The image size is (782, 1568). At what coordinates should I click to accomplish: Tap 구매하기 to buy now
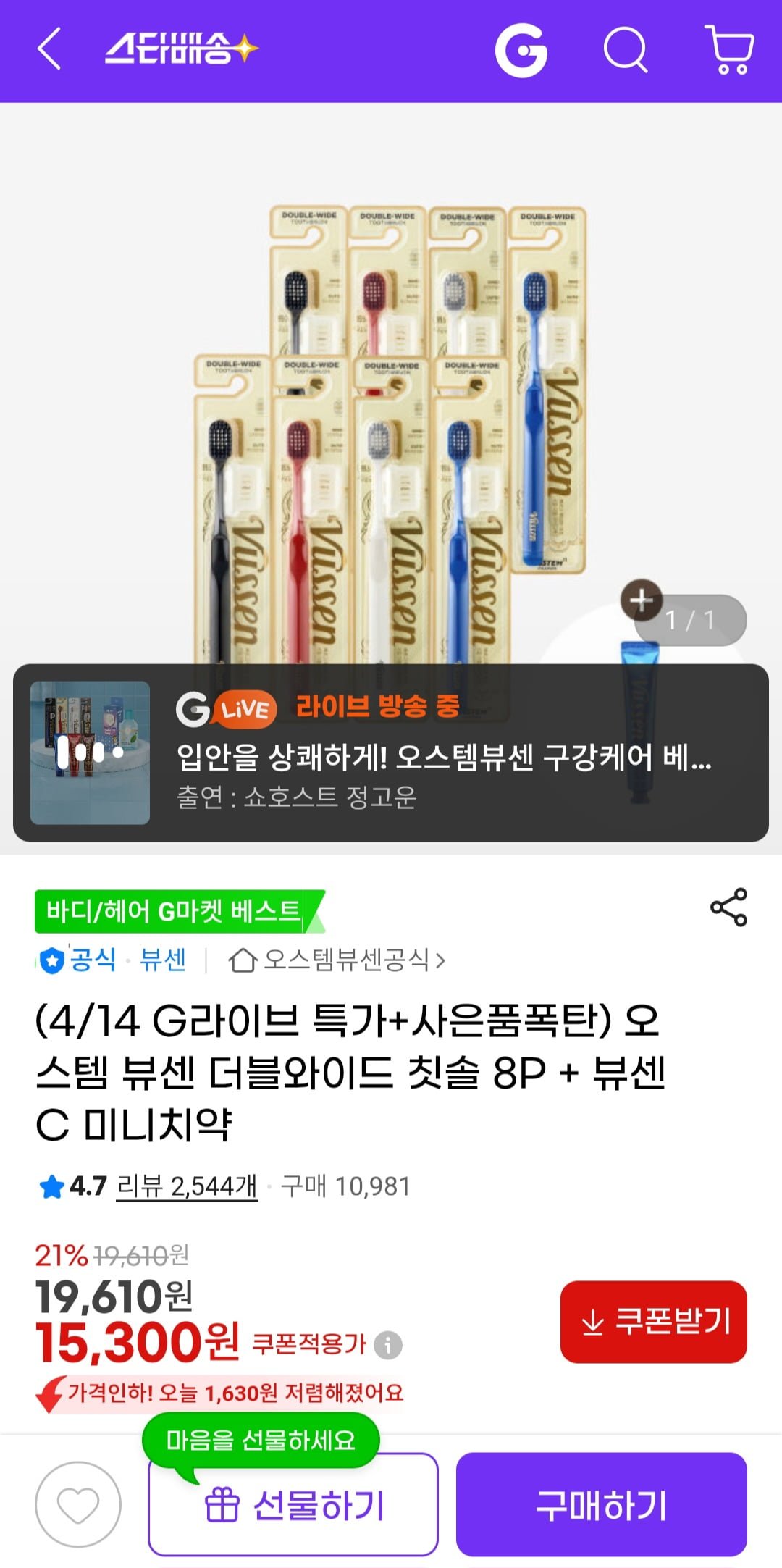pyautogui.click(x=601, y=1505)
